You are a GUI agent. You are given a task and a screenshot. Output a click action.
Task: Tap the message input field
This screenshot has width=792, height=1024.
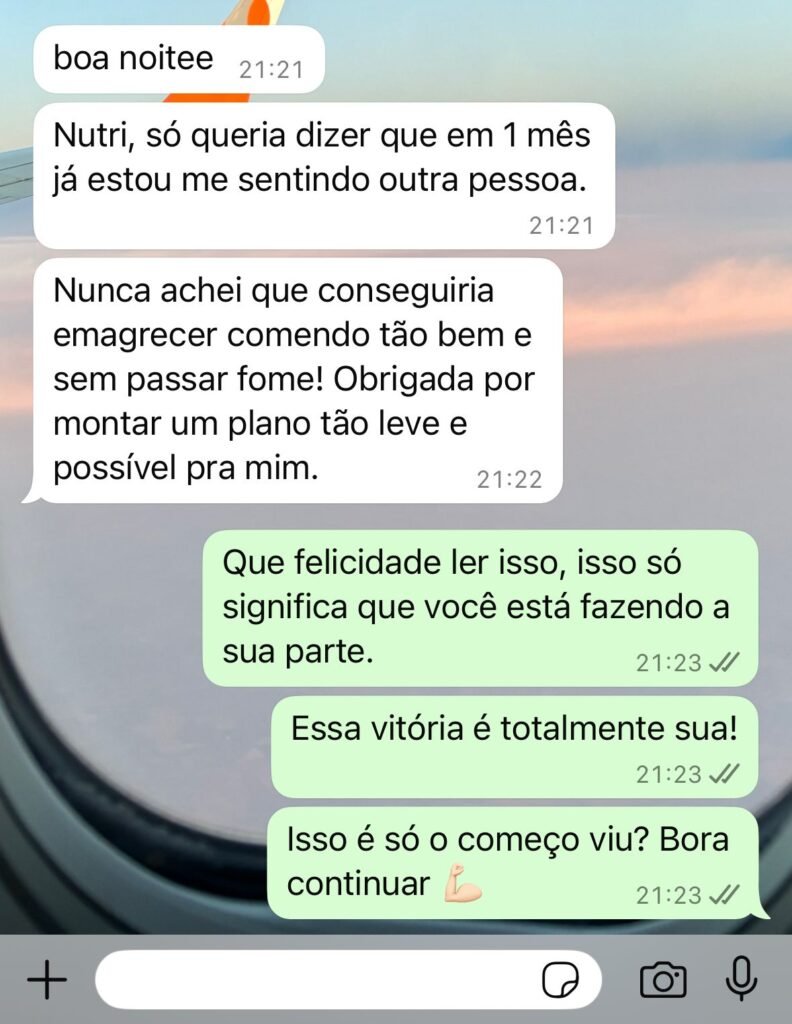[310, 980]
